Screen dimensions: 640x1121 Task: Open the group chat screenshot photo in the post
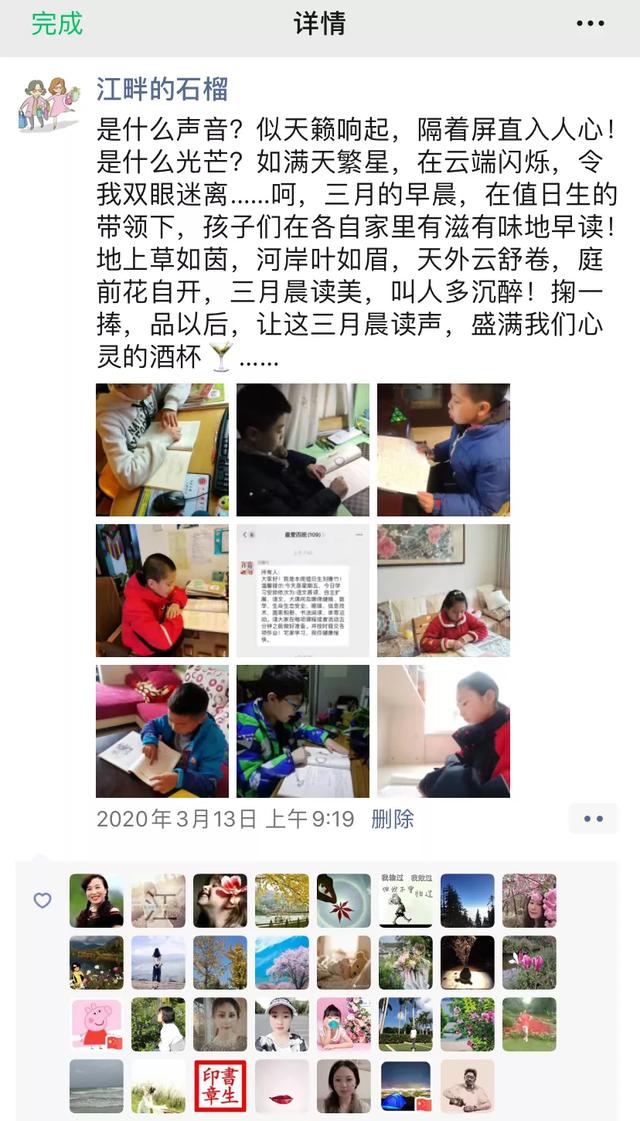click(302, 590)
